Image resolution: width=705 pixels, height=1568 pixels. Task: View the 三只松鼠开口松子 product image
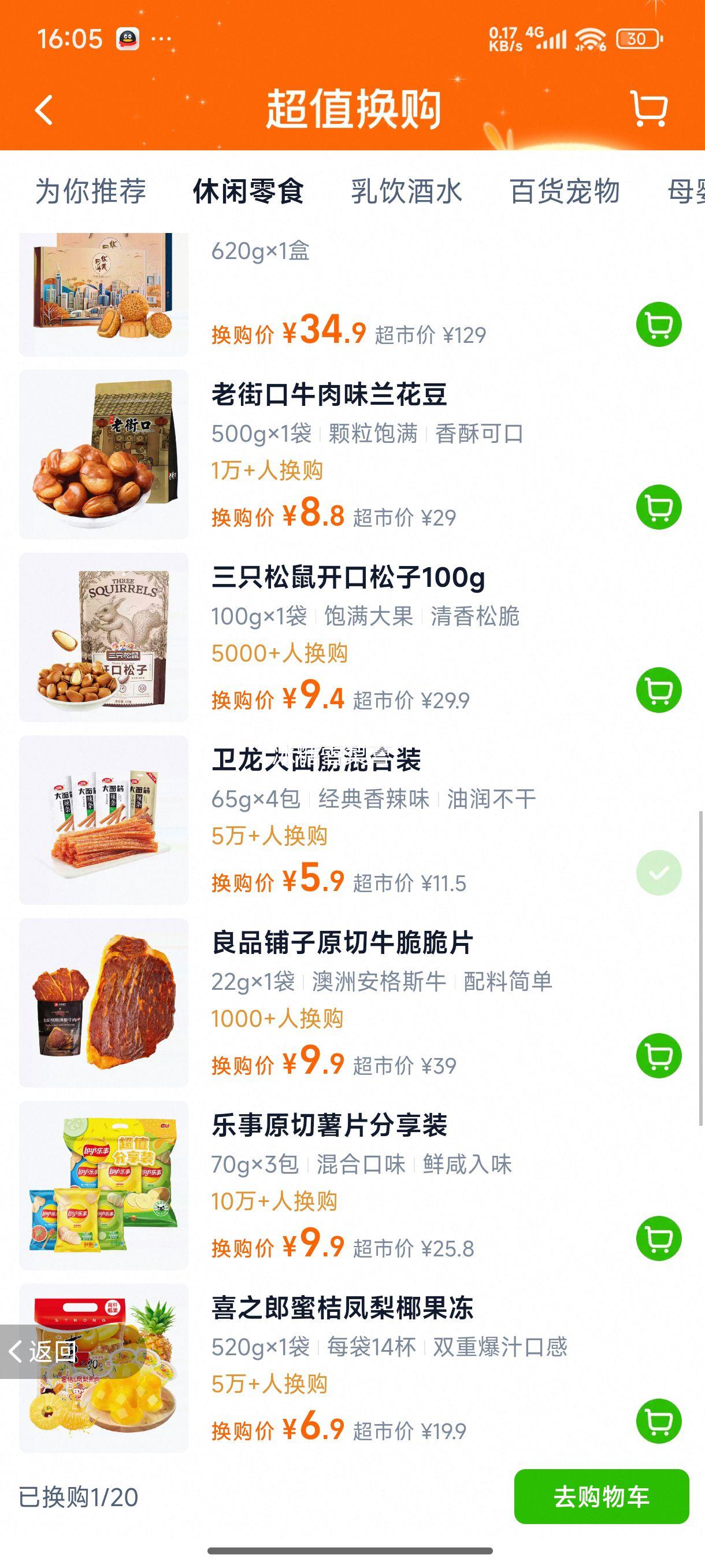pyautogui.click(x=104, y=637)
